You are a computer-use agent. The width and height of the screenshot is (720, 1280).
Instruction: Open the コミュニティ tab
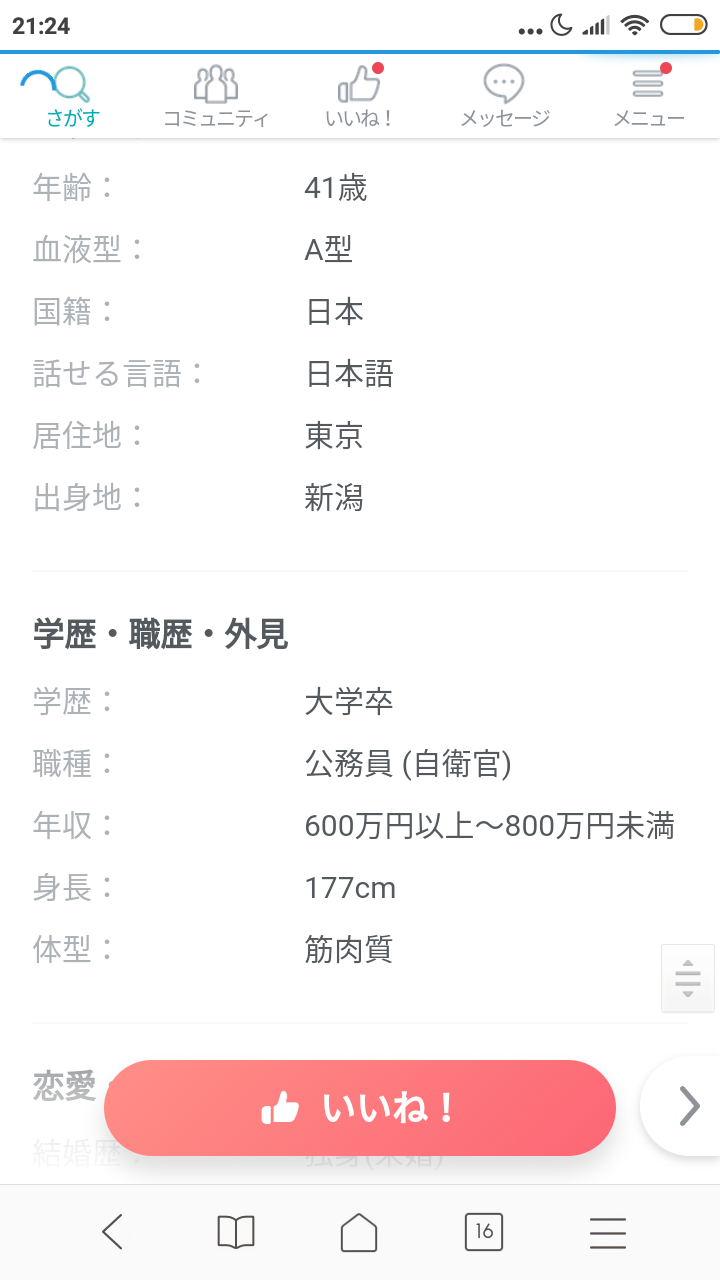(216, 96)
